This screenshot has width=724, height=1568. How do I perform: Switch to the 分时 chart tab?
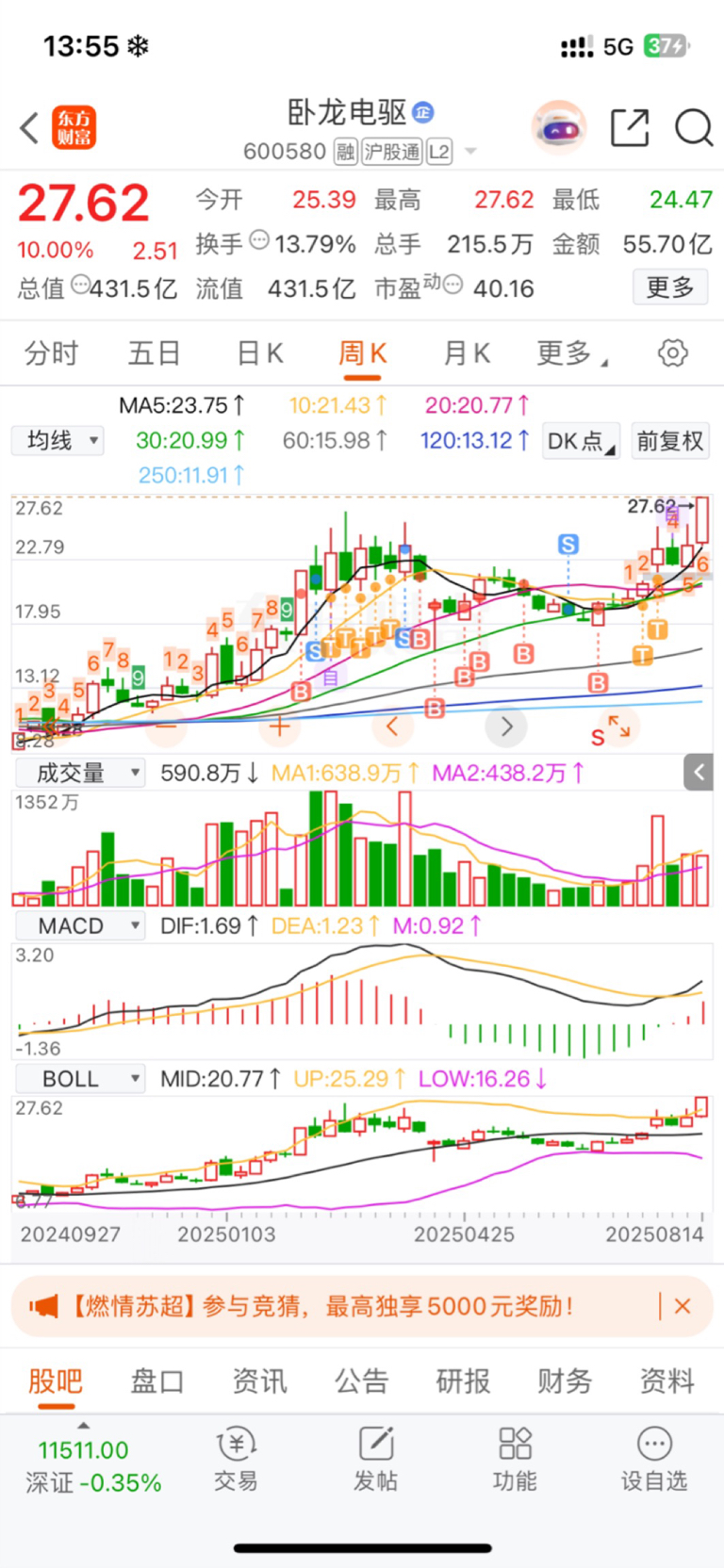[x=51, y=353]
